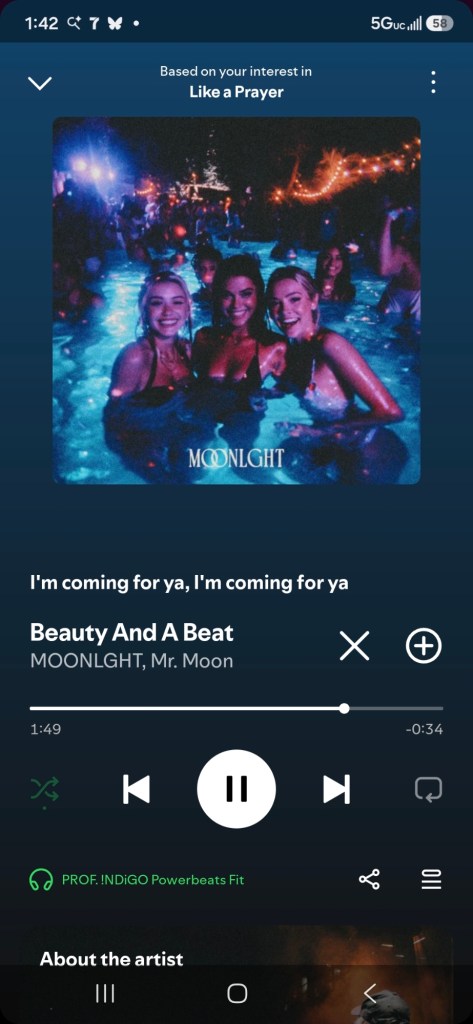Go back to the previous track
Image resolution: width=473 pixels, height=1024 pixels.
(136, 789)
